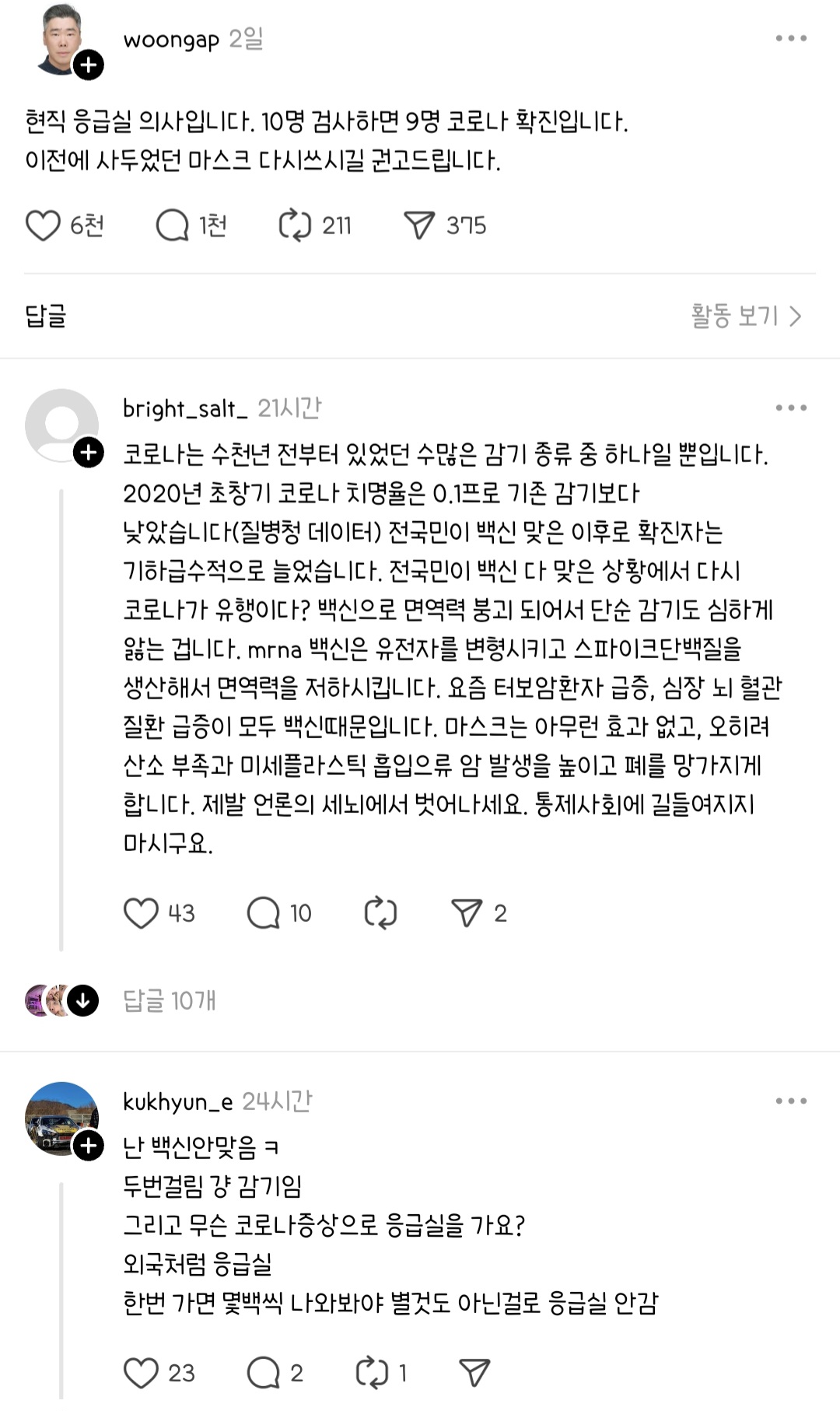Screen dimensions: 840x1411
Task: Repost woongap's post
Action: point(295,226)
